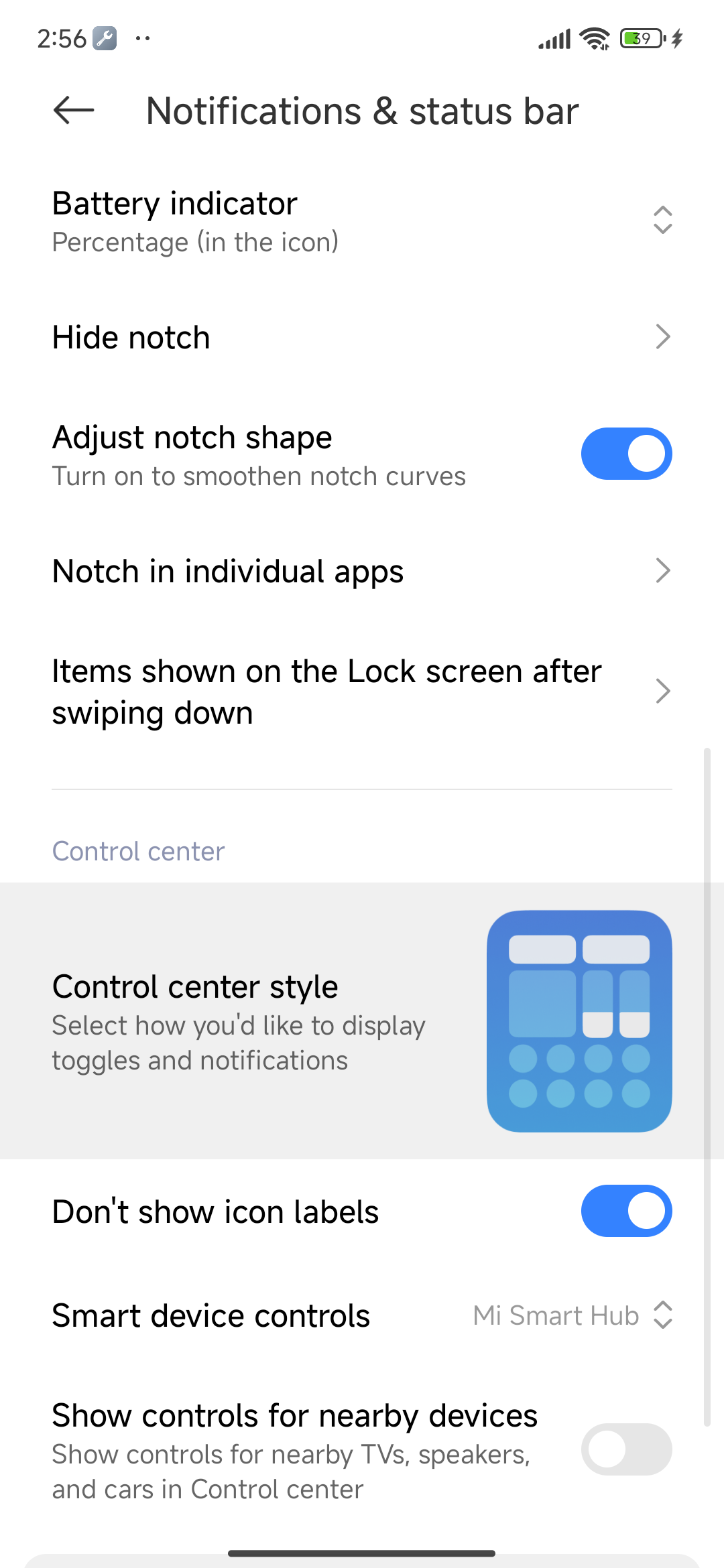The image size is (724, 1568).
Task: Open the Battery indicator dropdown
Action: tap(662, 220)
